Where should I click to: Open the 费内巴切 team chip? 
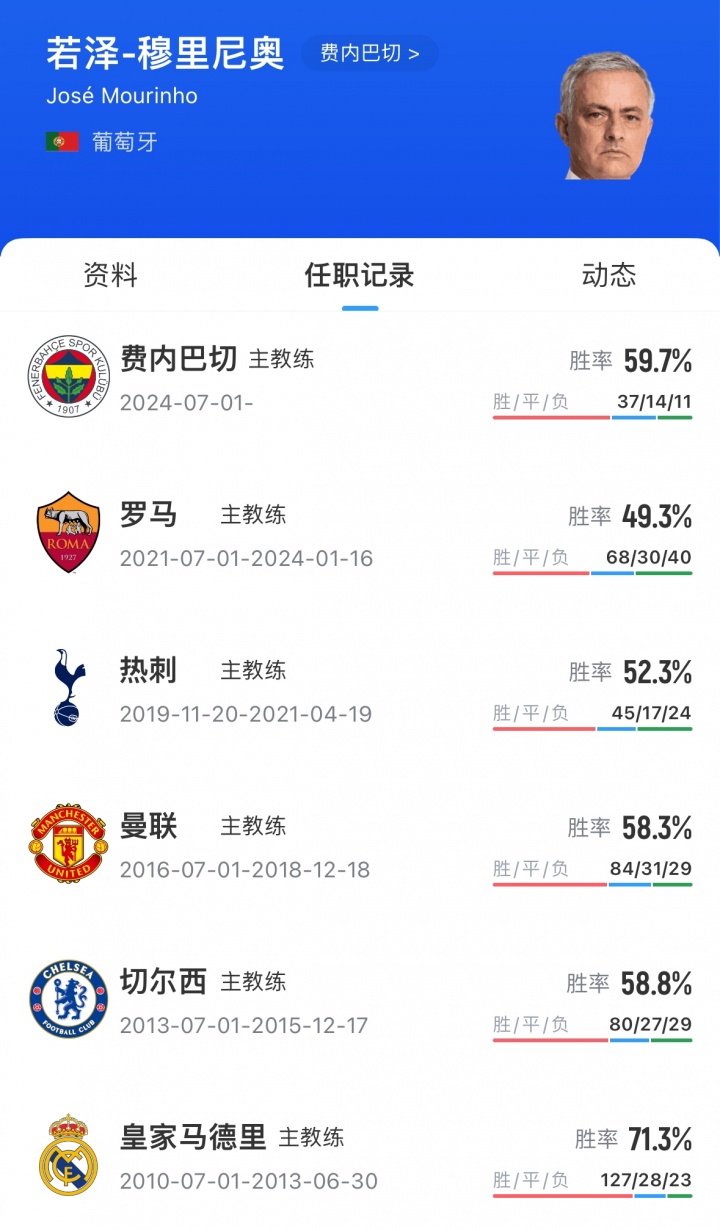pos(369,54)
